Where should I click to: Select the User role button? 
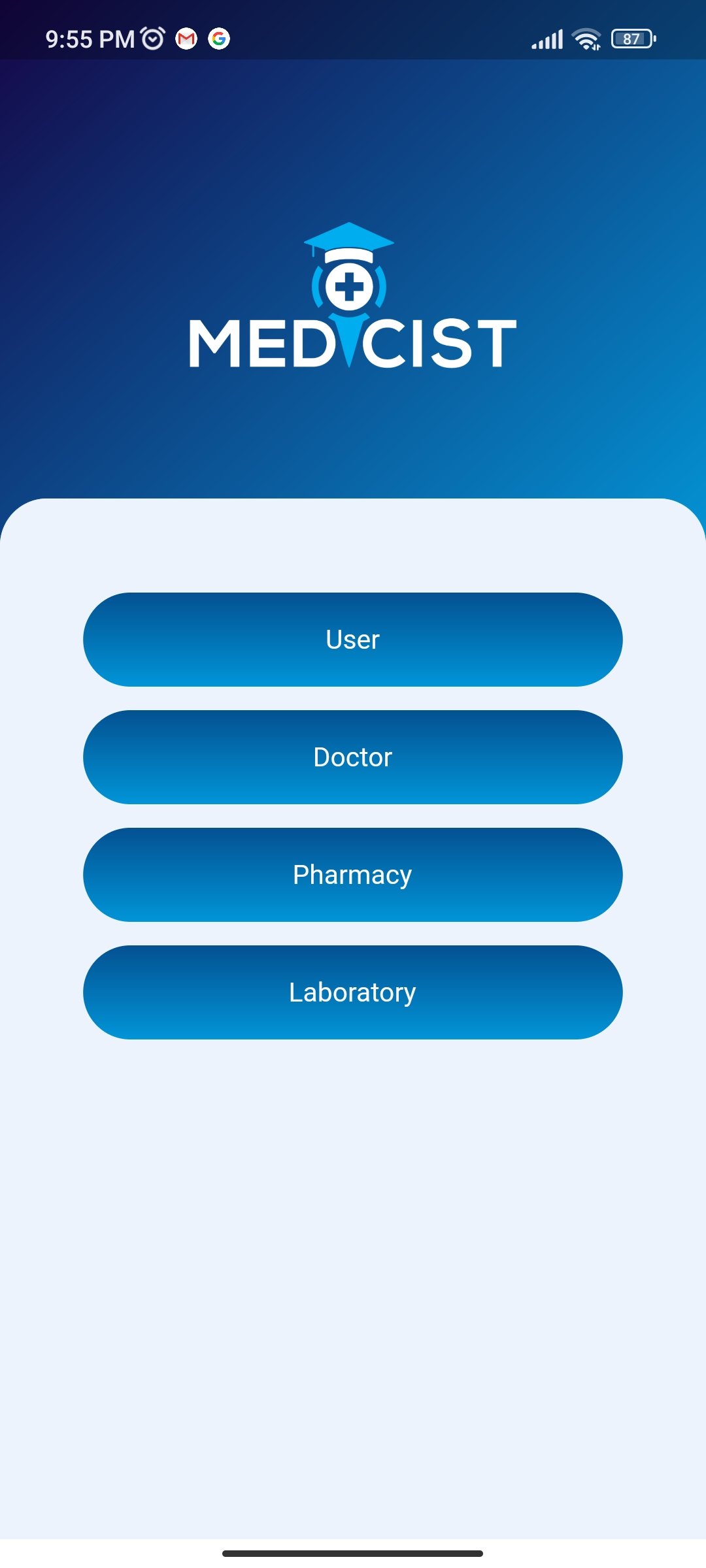click(353, 640)
